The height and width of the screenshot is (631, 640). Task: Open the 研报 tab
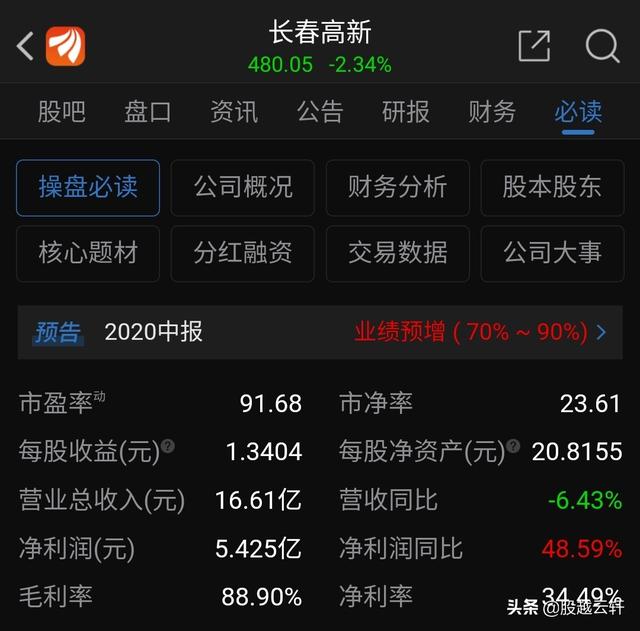coord(406,111)
